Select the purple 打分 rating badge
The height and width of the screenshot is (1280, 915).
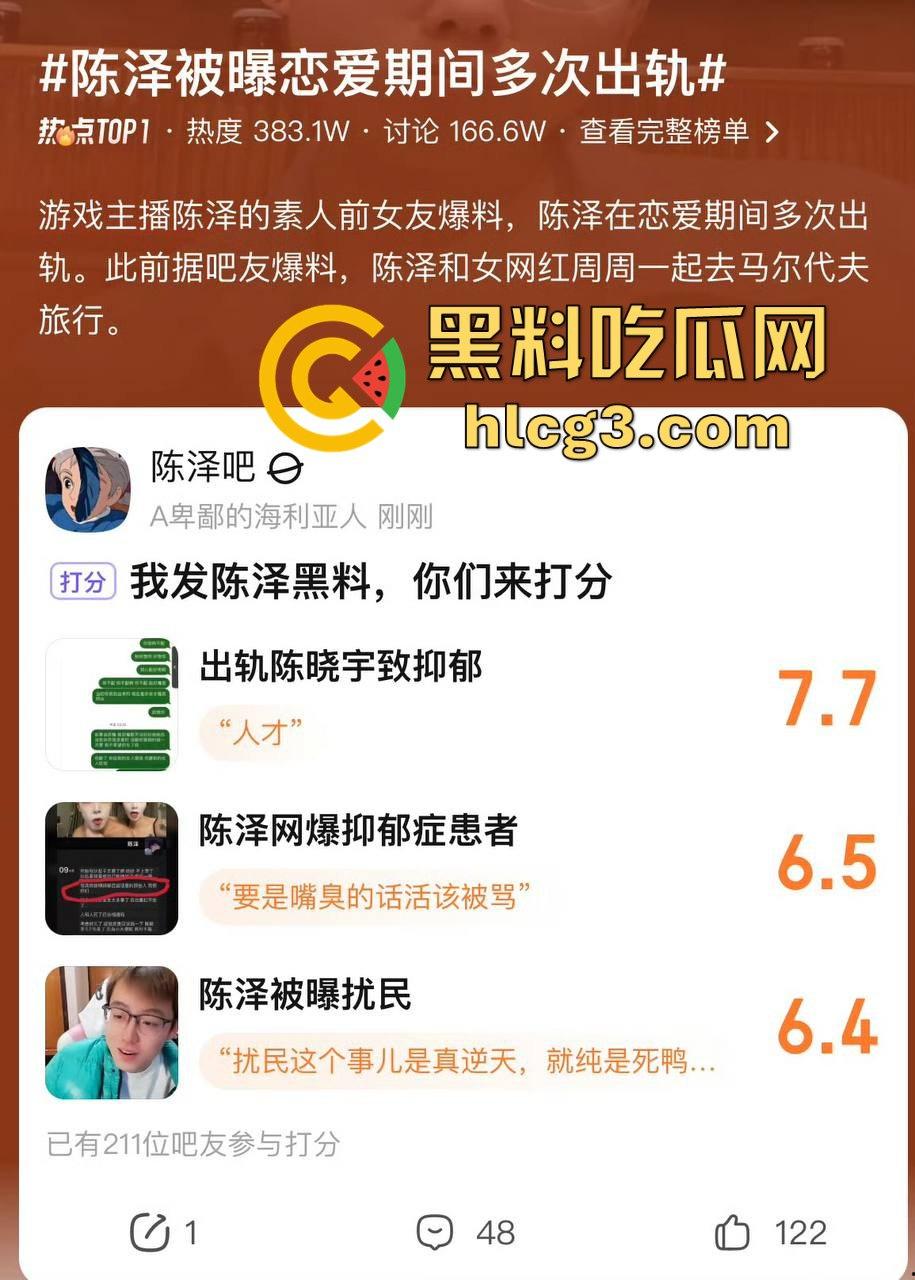[83, 578]
